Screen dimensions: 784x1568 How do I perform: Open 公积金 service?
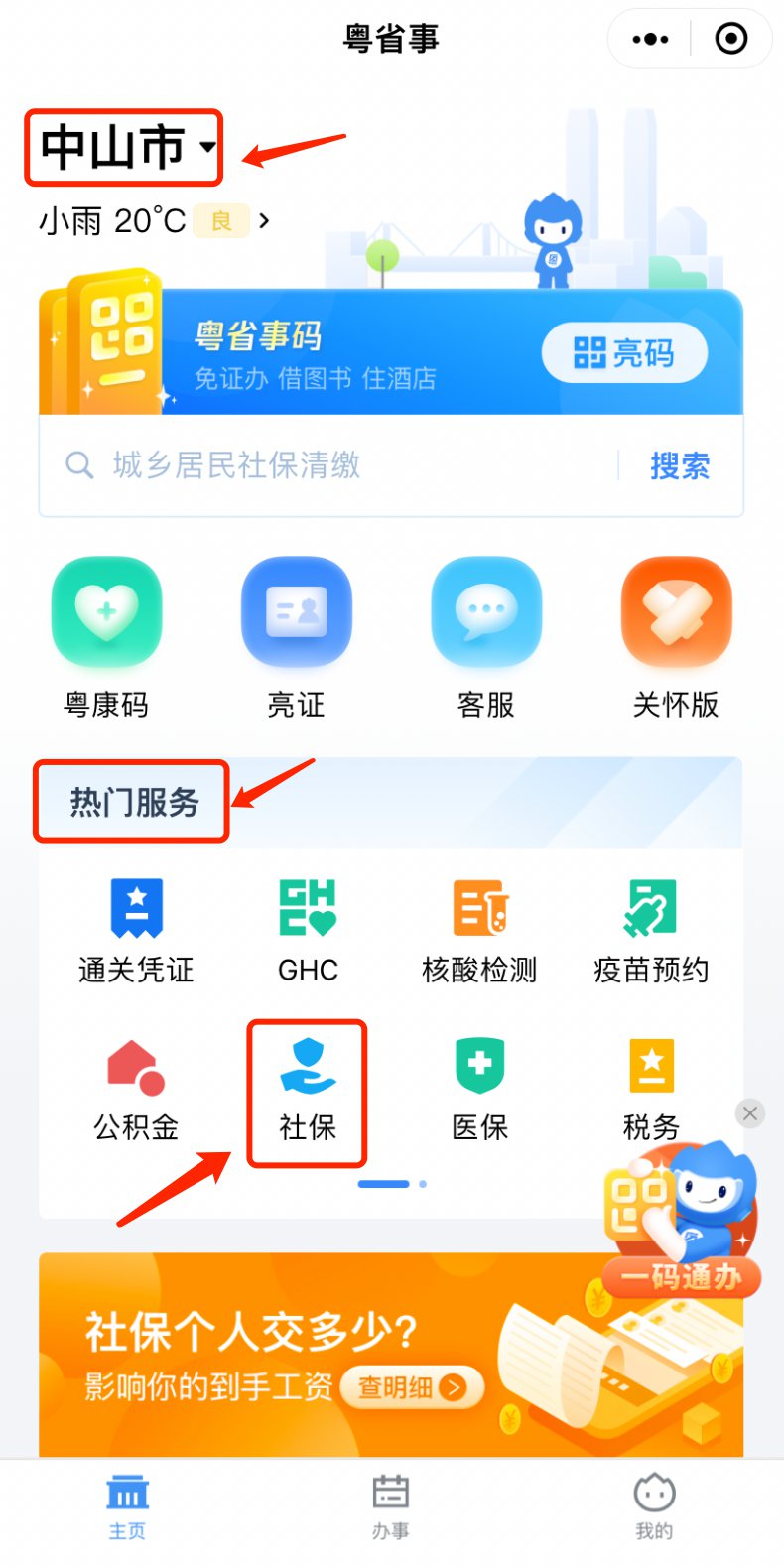click(x=136, y=1089)
